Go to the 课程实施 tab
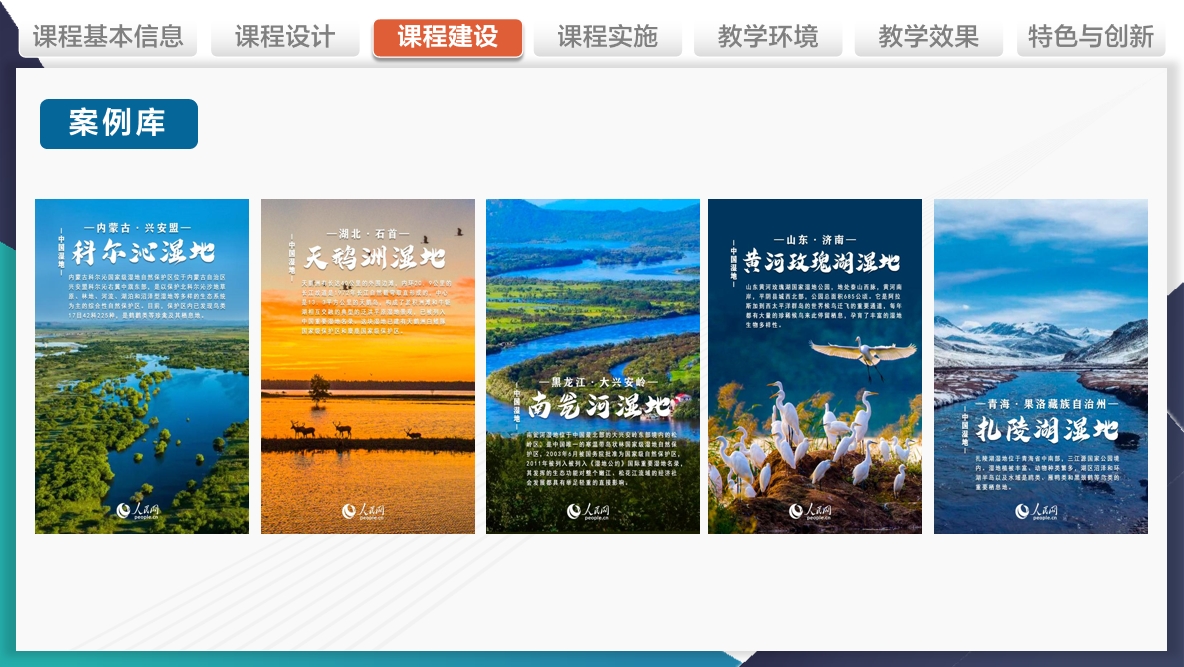The image size is (1184, 667). [x=607, y=38]
